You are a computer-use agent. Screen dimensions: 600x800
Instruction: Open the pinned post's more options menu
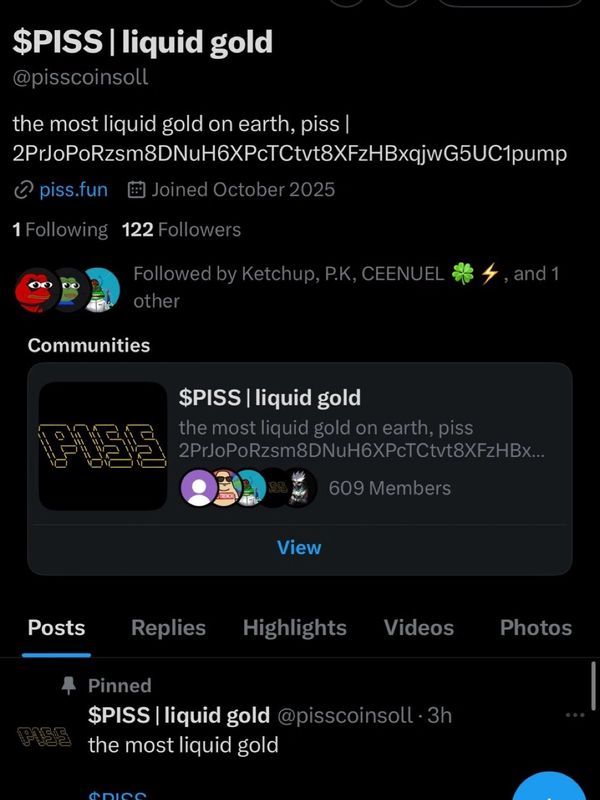[x=574, y=715]
